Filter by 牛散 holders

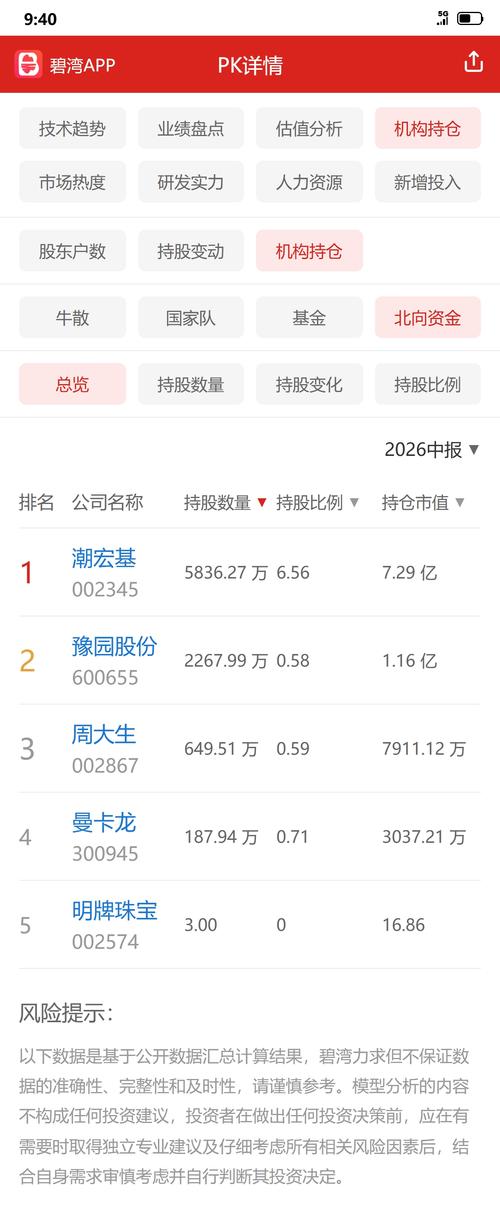[72, 318]
